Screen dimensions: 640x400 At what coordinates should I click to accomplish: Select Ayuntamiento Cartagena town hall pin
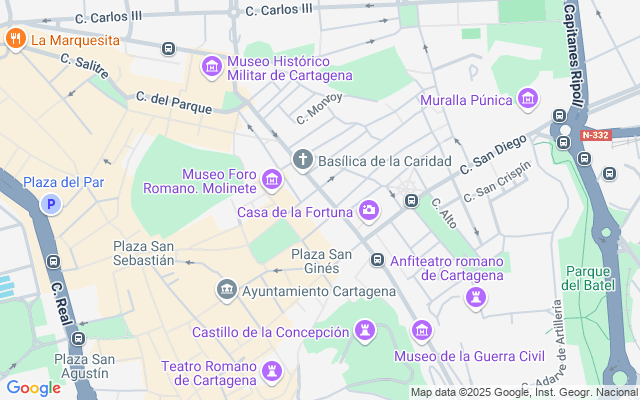(x=227, y=290)
